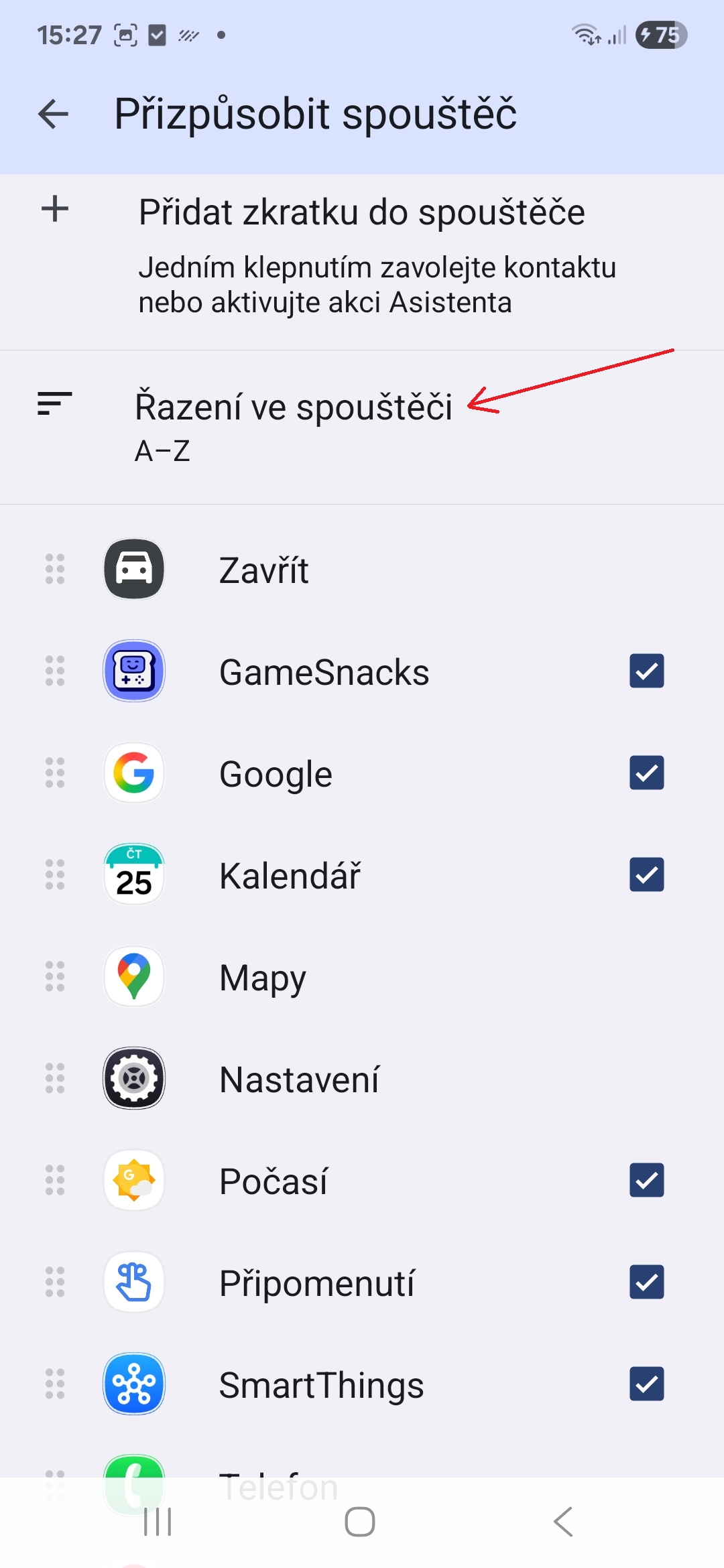Select the Připomenutí reminders icon

pyautogui.click(x=133, y=1283)
